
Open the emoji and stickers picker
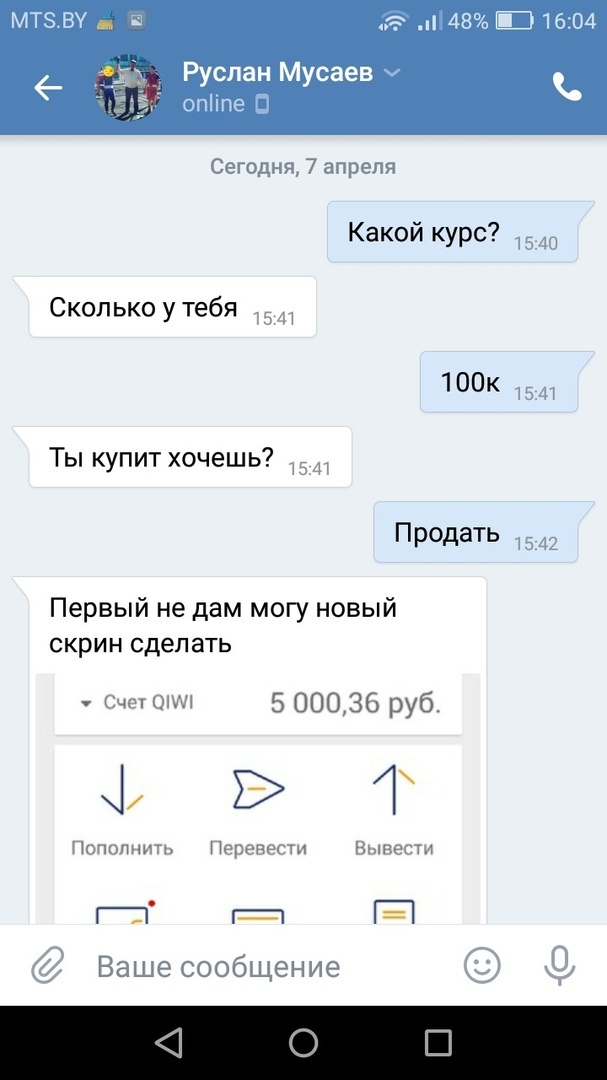coord(482,966)
